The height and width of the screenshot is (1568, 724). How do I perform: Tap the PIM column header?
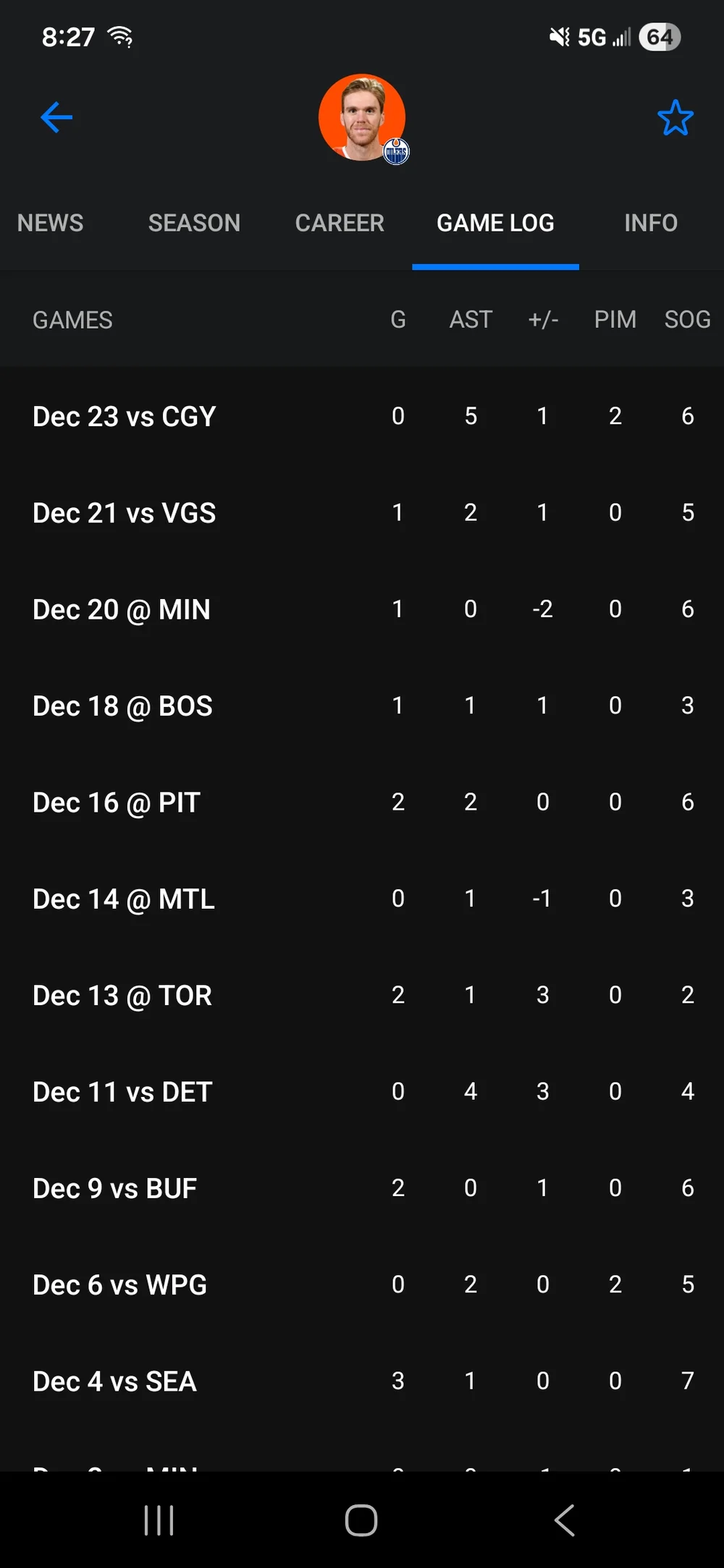[615, 319]
